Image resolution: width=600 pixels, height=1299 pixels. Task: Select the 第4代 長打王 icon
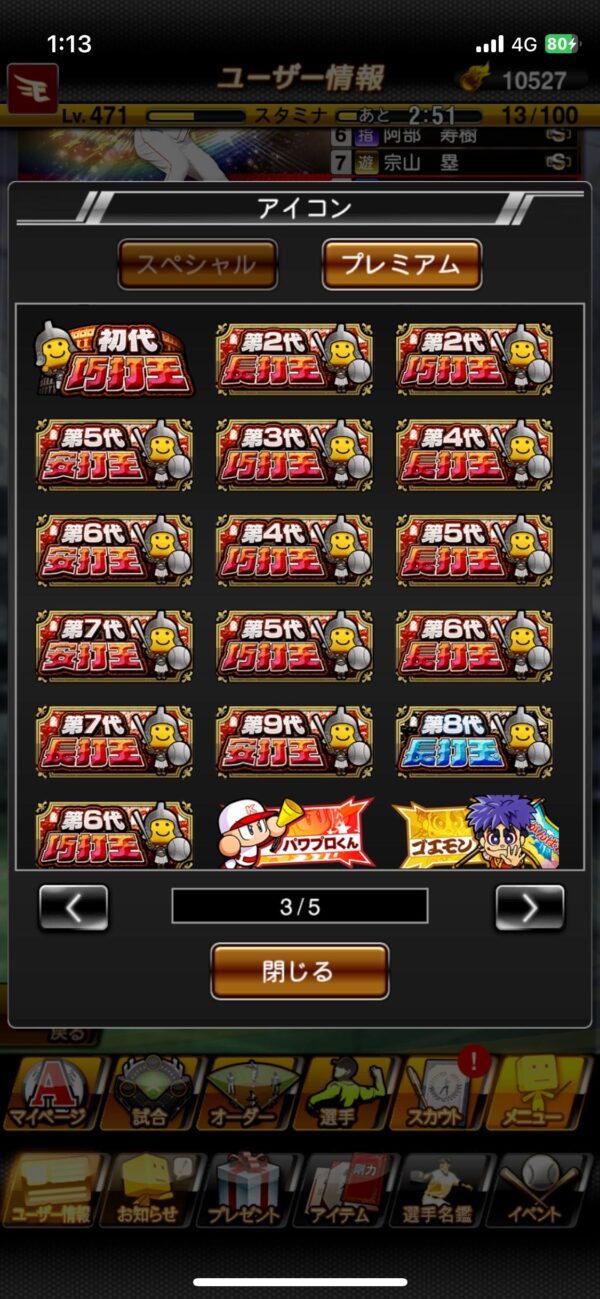(474, 454)
